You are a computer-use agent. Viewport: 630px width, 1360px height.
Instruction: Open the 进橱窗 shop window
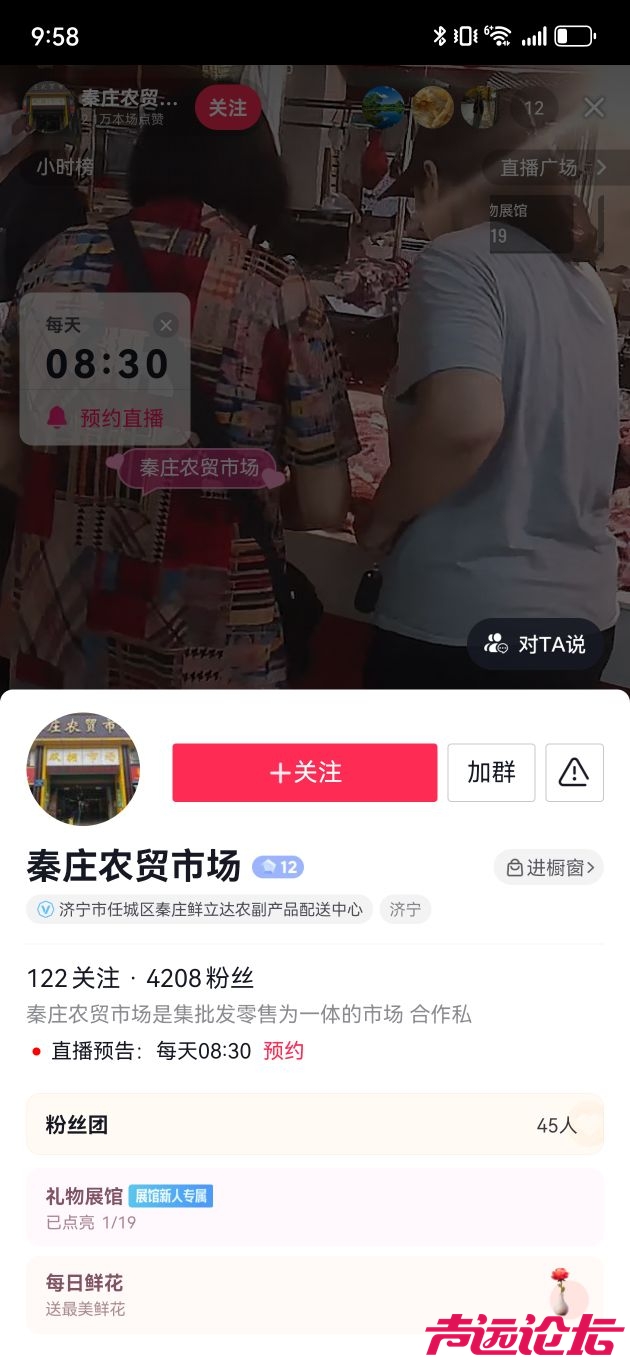(549, 867)
